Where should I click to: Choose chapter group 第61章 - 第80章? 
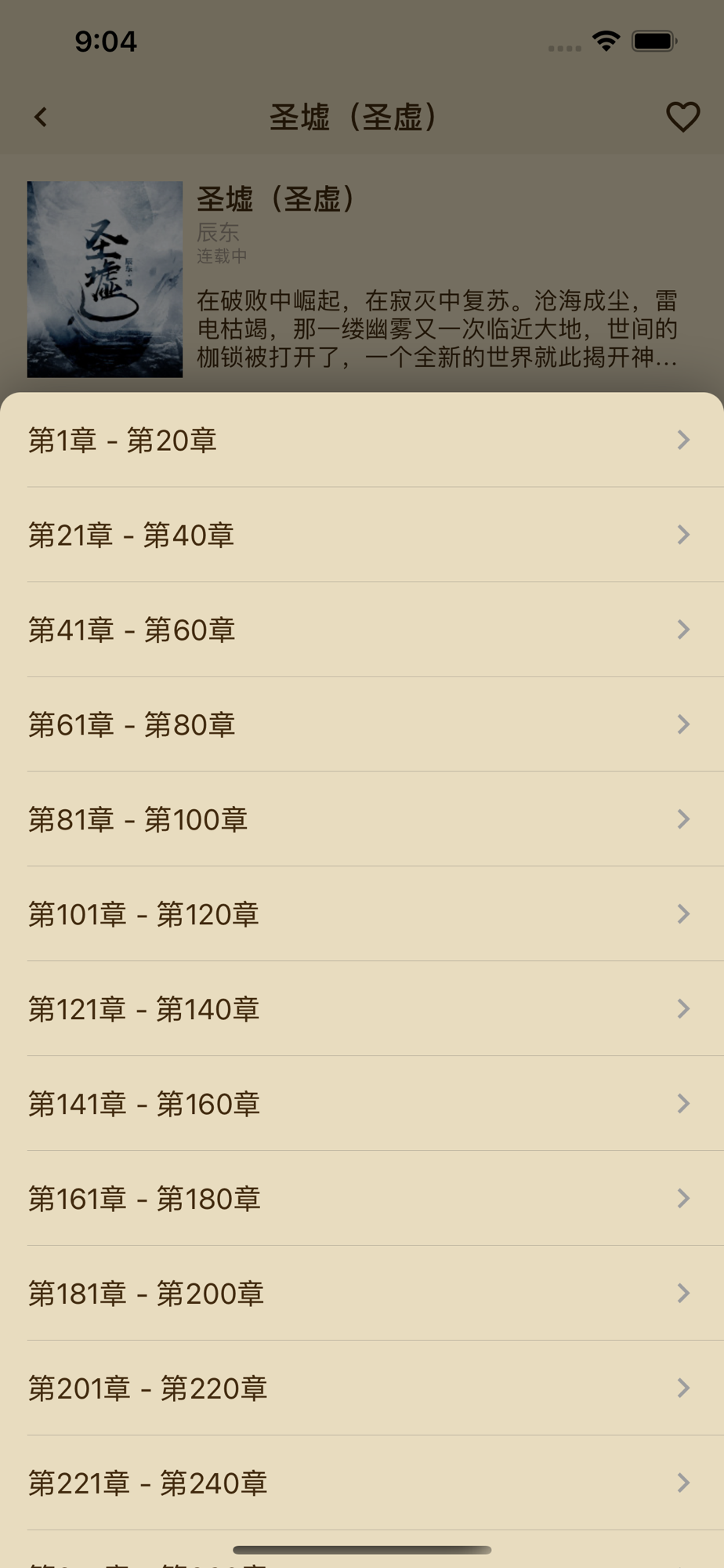pyautogui.click(x=360, y=725)
